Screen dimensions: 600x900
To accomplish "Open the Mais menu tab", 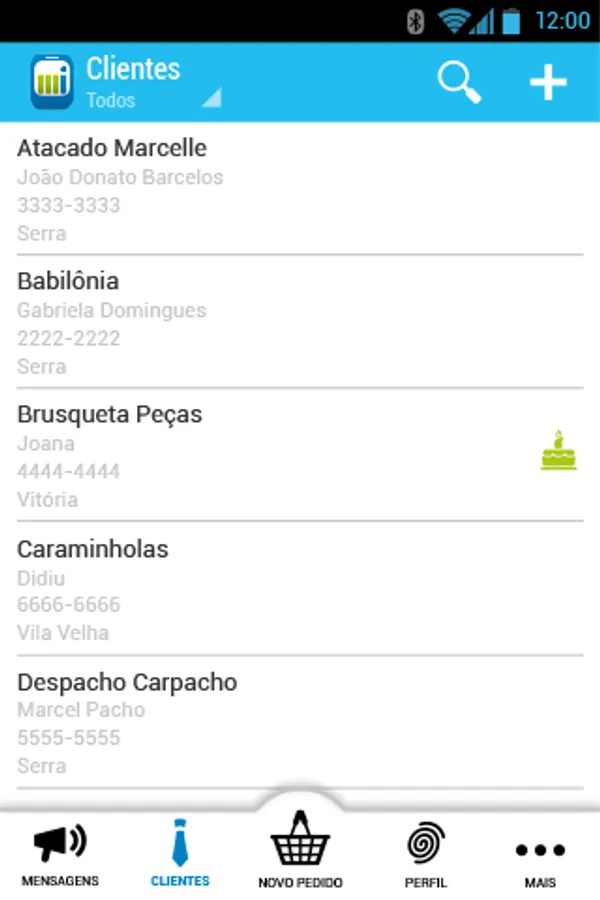I will (540, 855).
